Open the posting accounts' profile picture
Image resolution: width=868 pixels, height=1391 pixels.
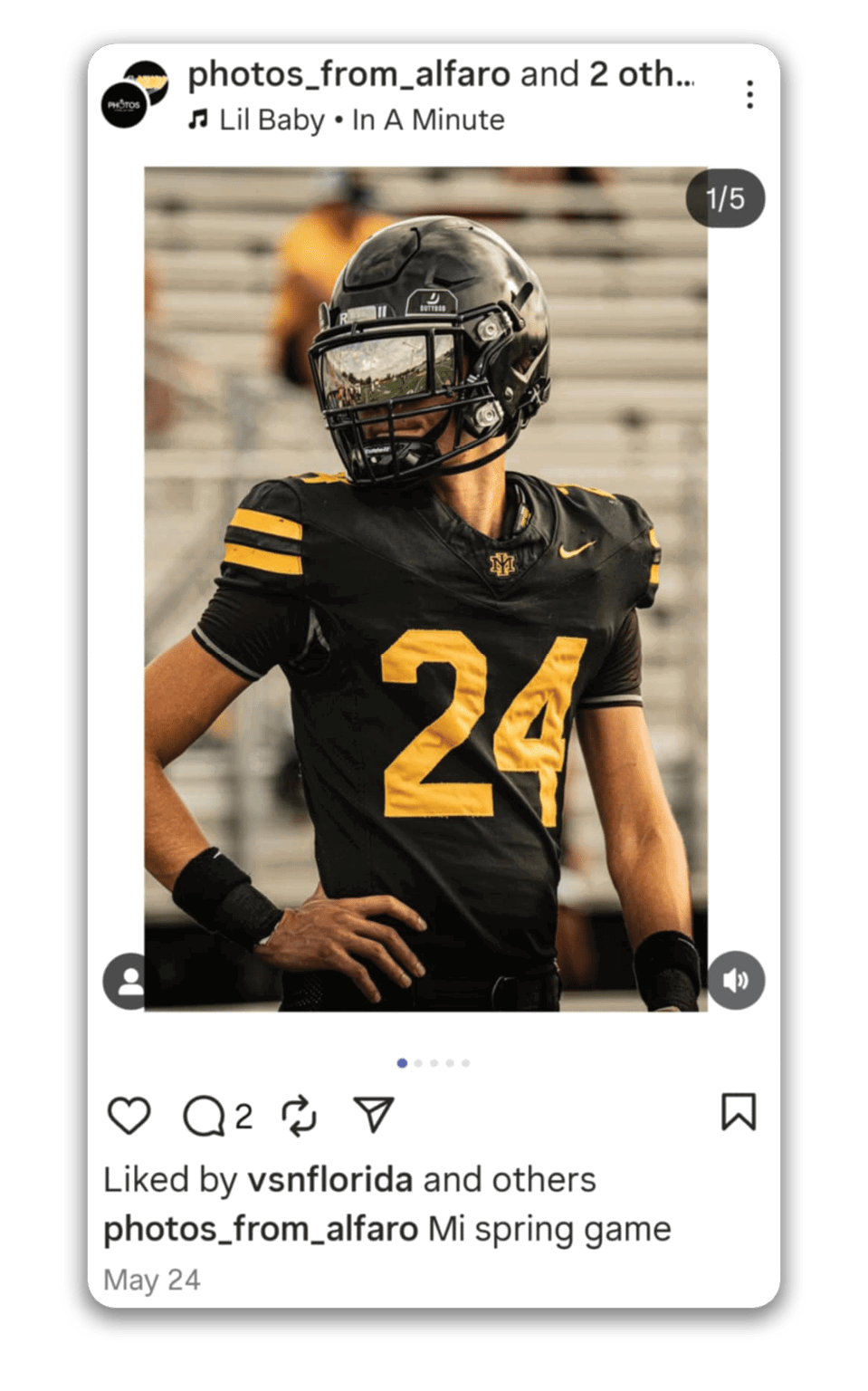point(134,94)
